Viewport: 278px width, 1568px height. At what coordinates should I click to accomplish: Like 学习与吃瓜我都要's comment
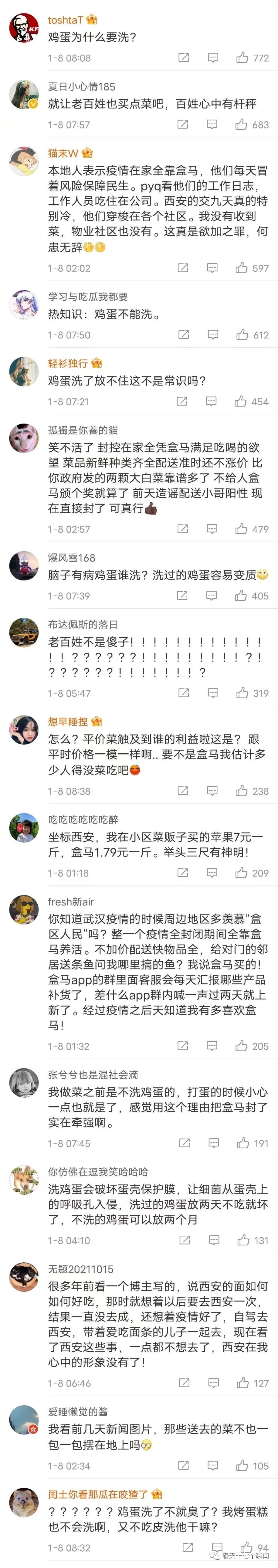(243, 335)
